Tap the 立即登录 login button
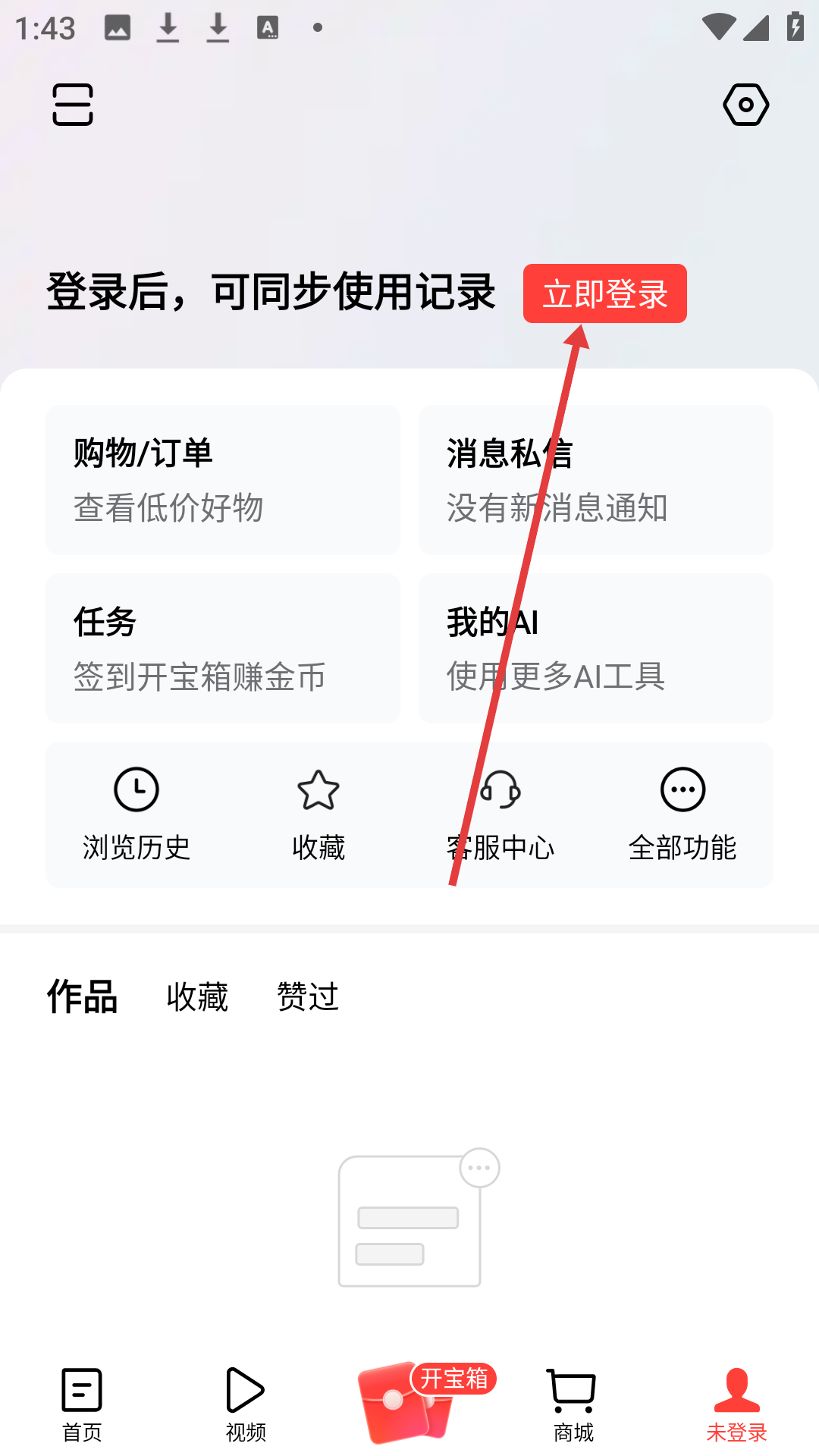819x1456 pixels. pos(604,293)
